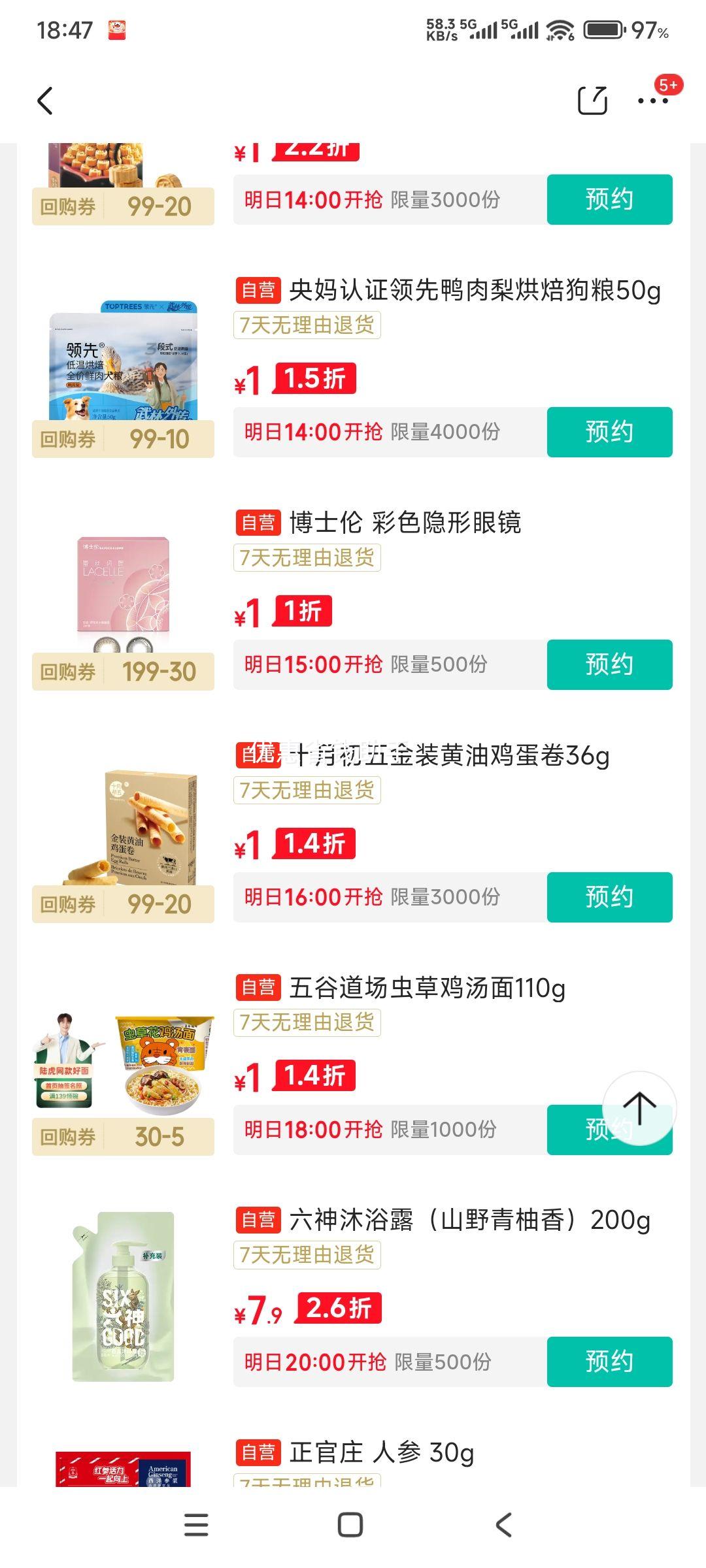The image size is (706, 1568).
Task: Open the three-dot overflow menu
Action: [x=652, y=101]
